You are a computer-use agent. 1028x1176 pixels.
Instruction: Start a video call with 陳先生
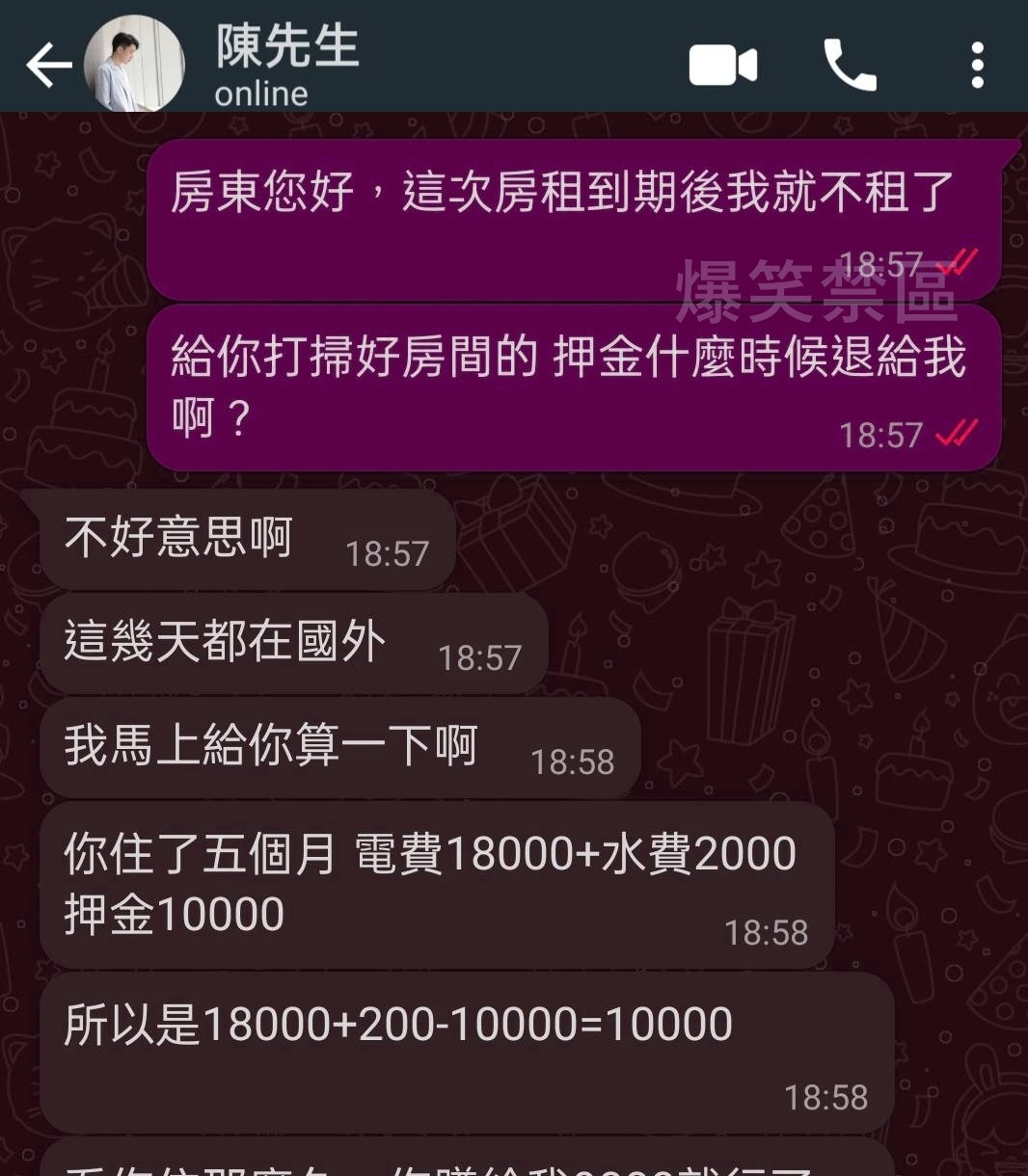[722, 66]
